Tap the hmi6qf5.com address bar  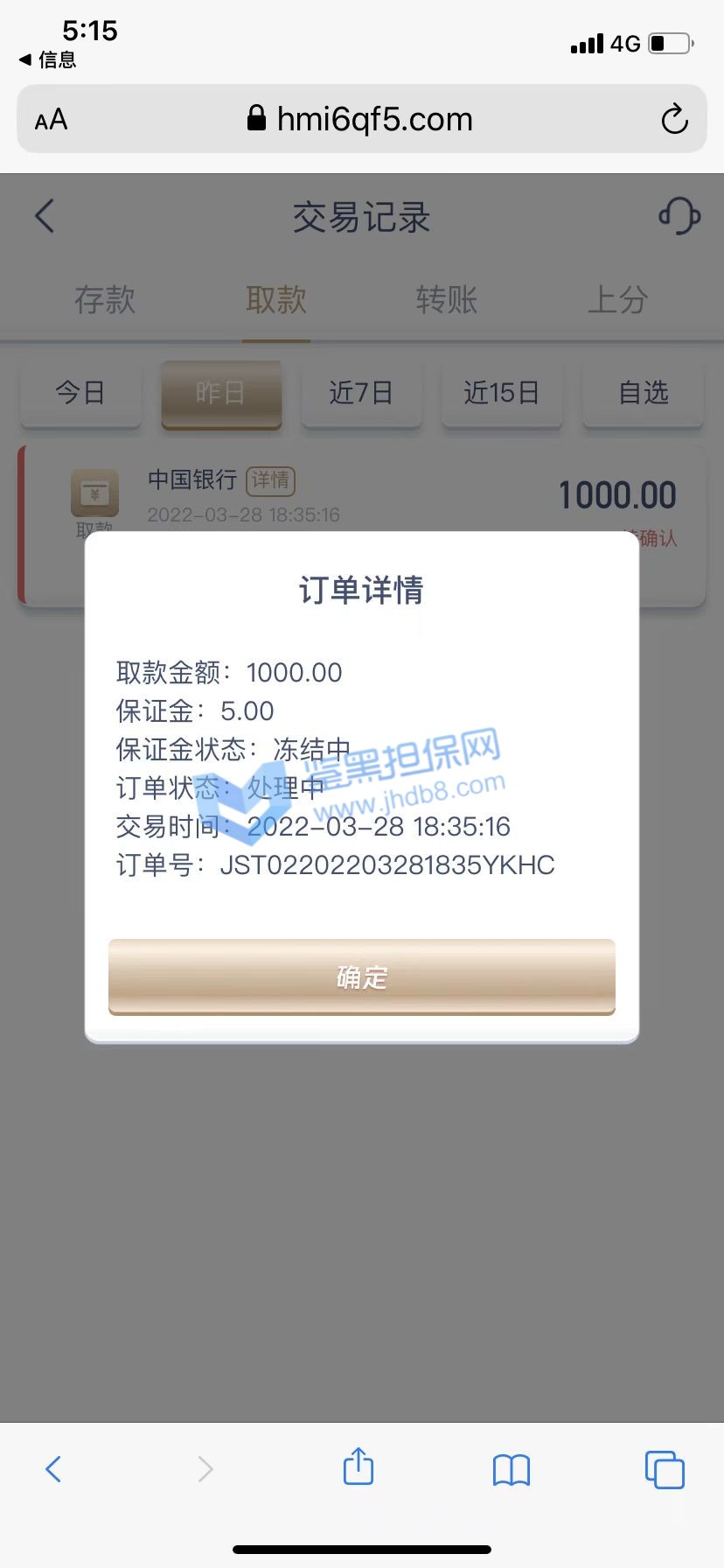click(361, 119)
